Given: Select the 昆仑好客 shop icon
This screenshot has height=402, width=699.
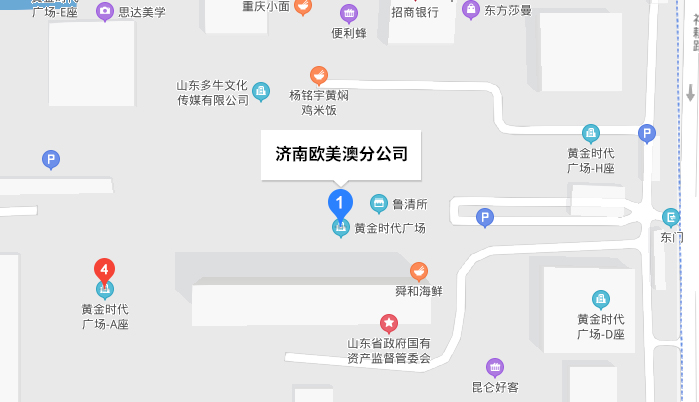Looking at the screenshot, I should [494, 367].
